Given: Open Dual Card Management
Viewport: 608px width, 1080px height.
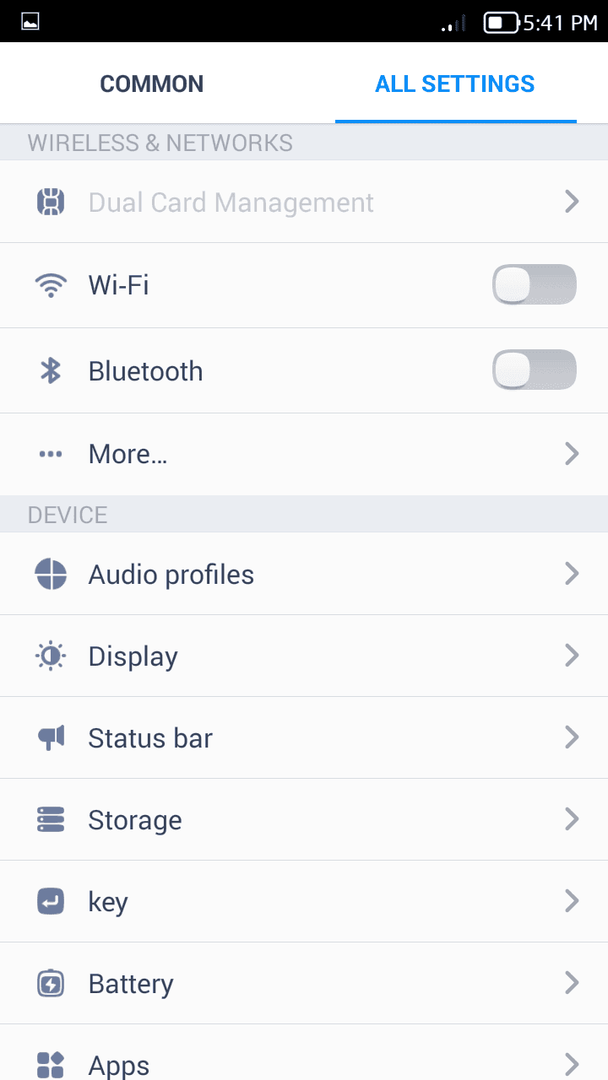Looking at the screenshot, I should [304, 202].
